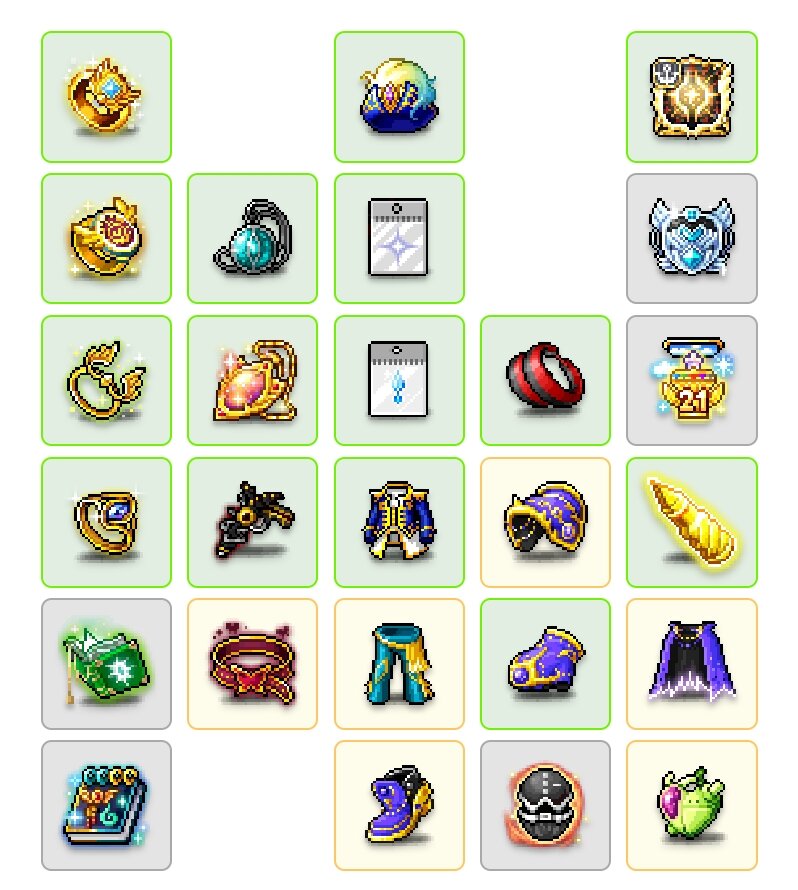798x890 pixels.
Task: Open the ruby gem pendant slot
Action: click(x=252, y=380)
